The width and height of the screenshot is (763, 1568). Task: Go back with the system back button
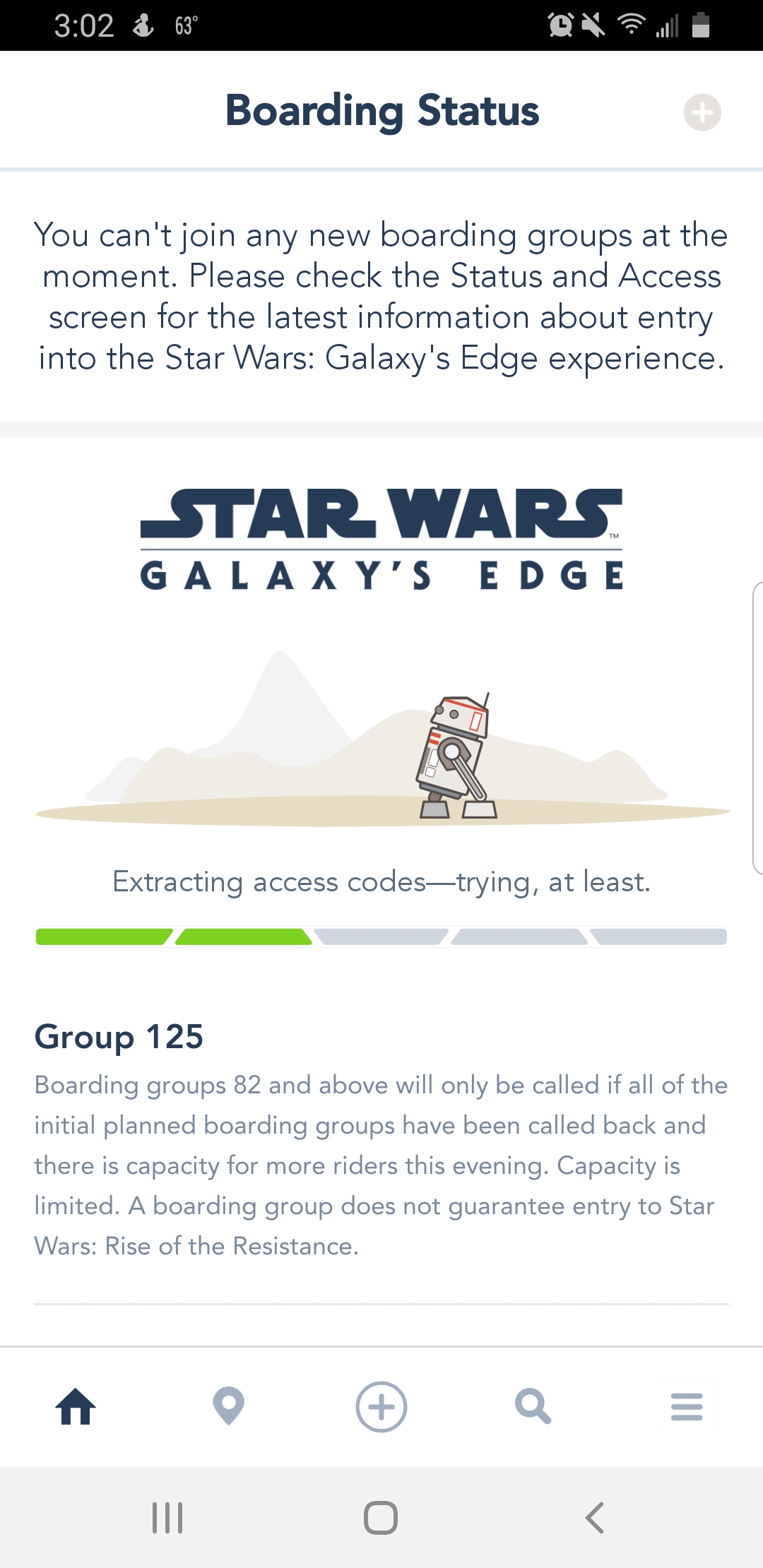(595, 1517)
